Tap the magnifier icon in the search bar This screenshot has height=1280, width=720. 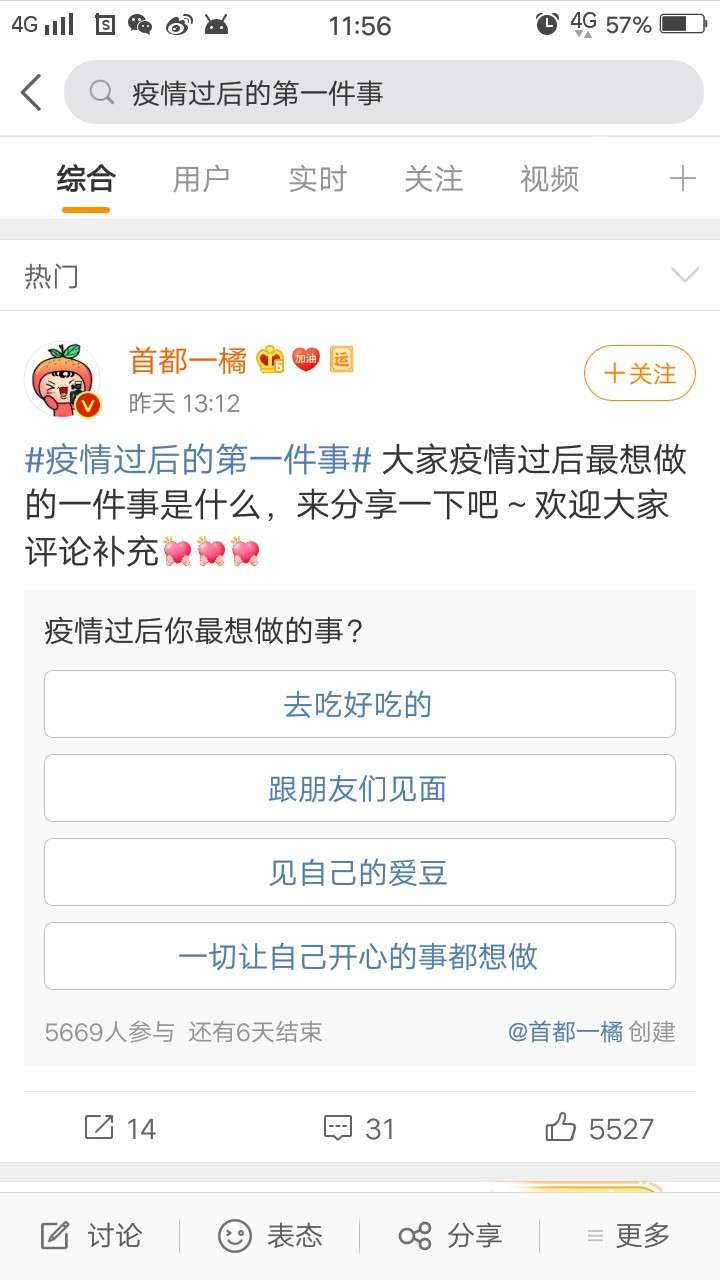click(101, 92)
